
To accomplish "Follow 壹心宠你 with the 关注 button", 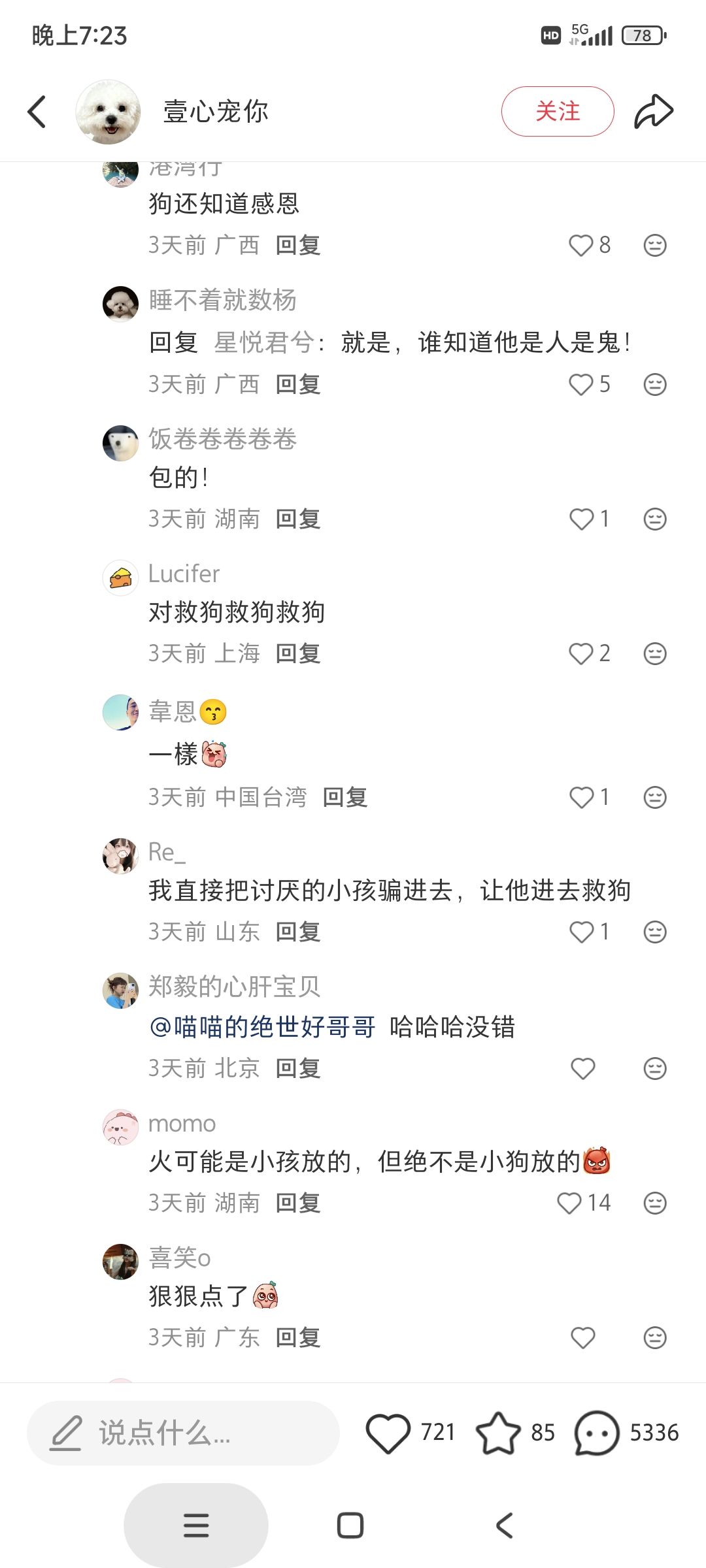I will 557,112.
